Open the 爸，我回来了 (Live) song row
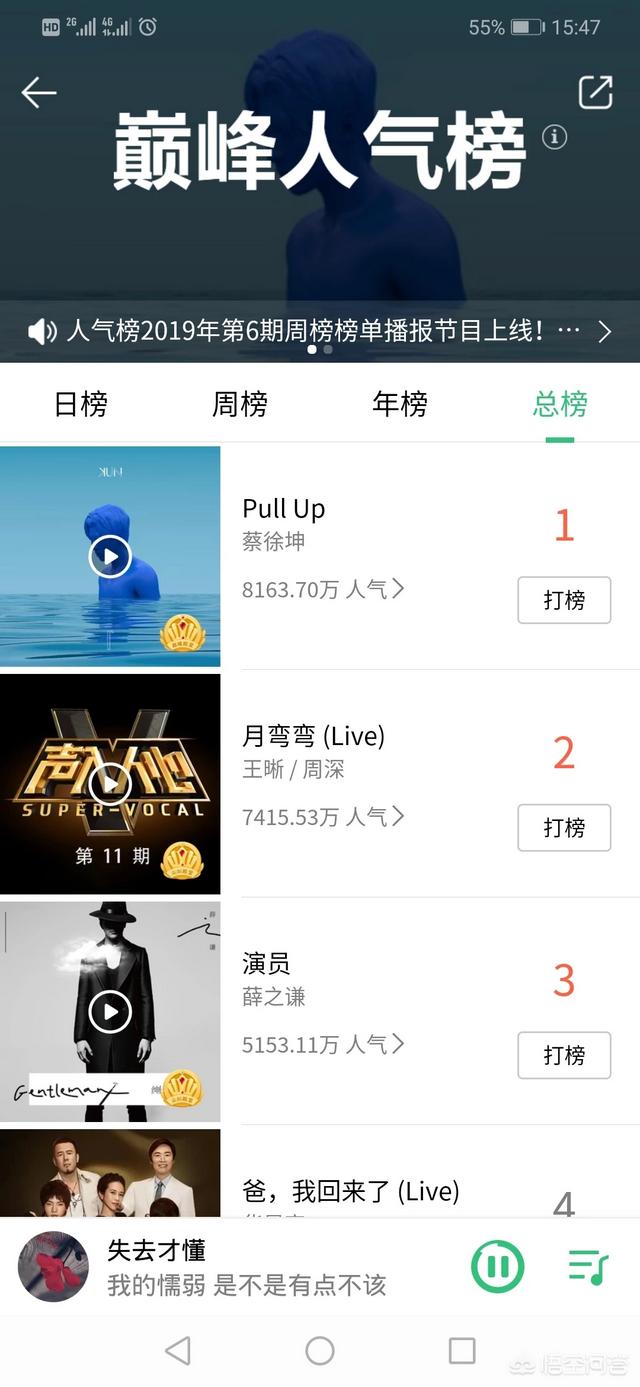Image resolution: width=640 pixels, height=1387 pixels. pyautogui.click(x=320, y=1174)
